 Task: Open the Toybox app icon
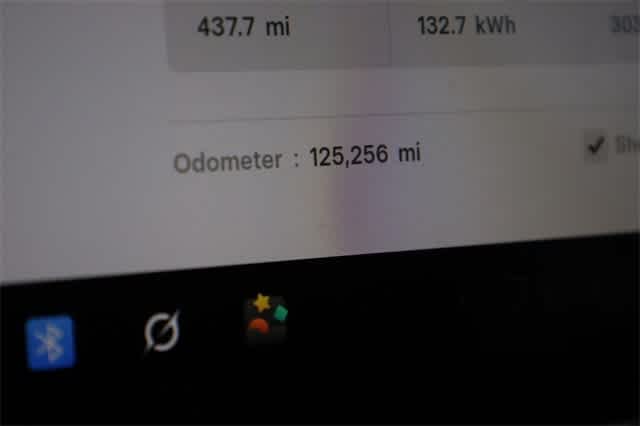coord(266,319)
